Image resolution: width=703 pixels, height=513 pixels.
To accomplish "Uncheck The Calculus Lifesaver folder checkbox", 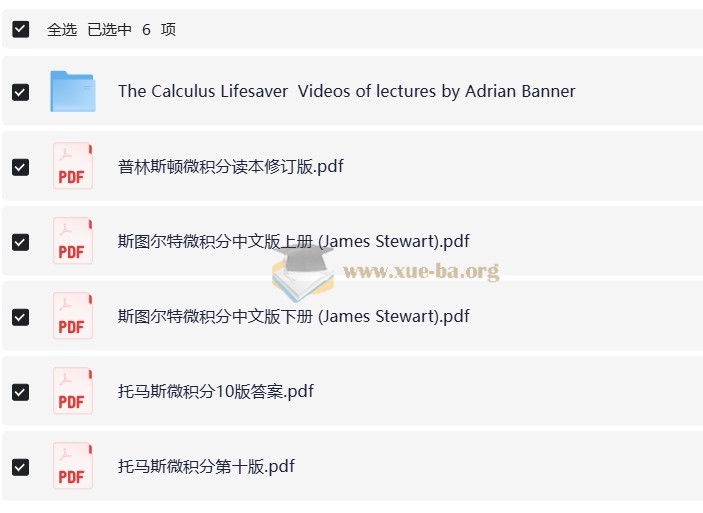I will (x=20, y=91).
